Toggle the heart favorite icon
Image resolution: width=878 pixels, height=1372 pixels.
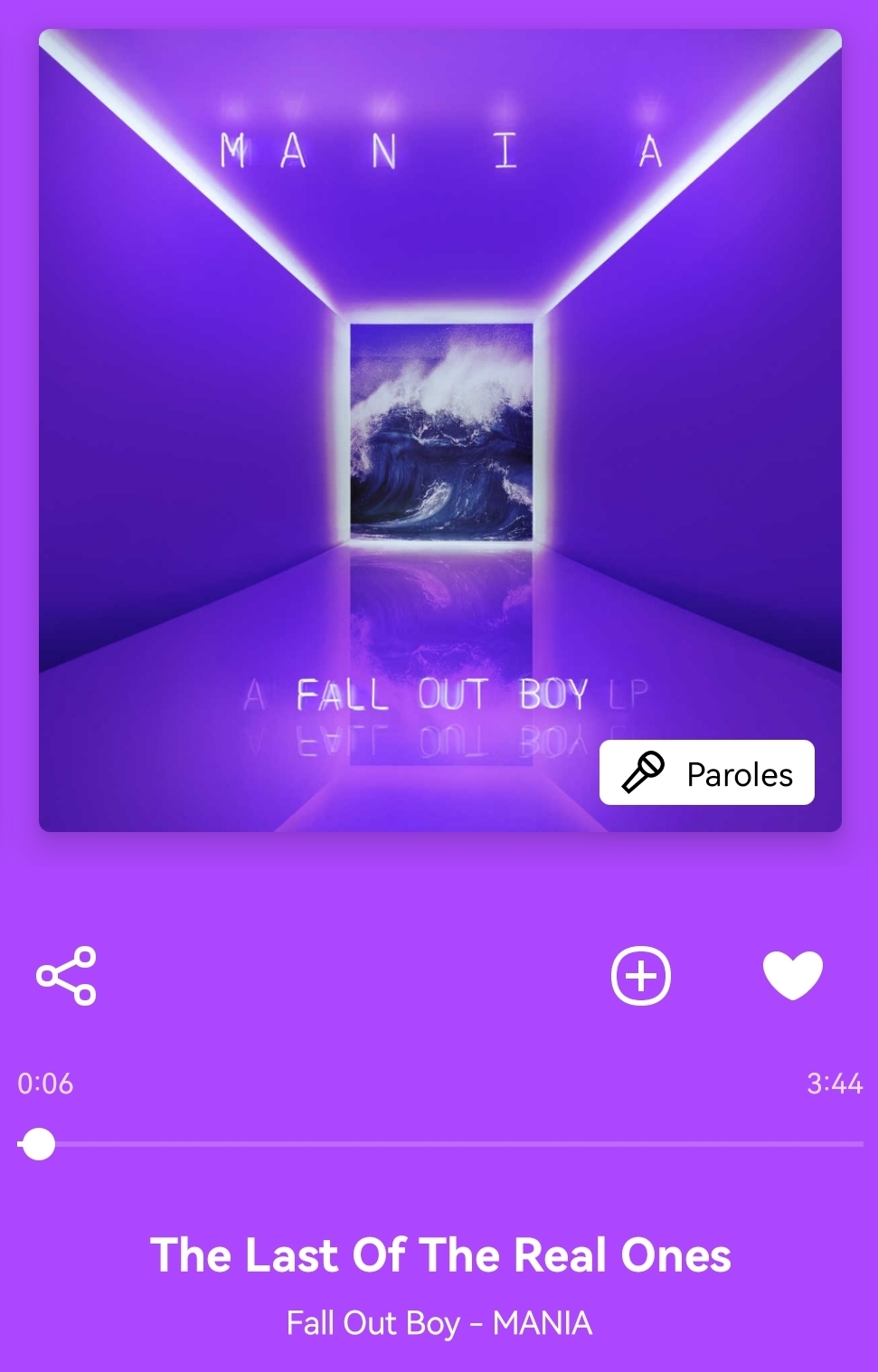[x=793, y=976]
